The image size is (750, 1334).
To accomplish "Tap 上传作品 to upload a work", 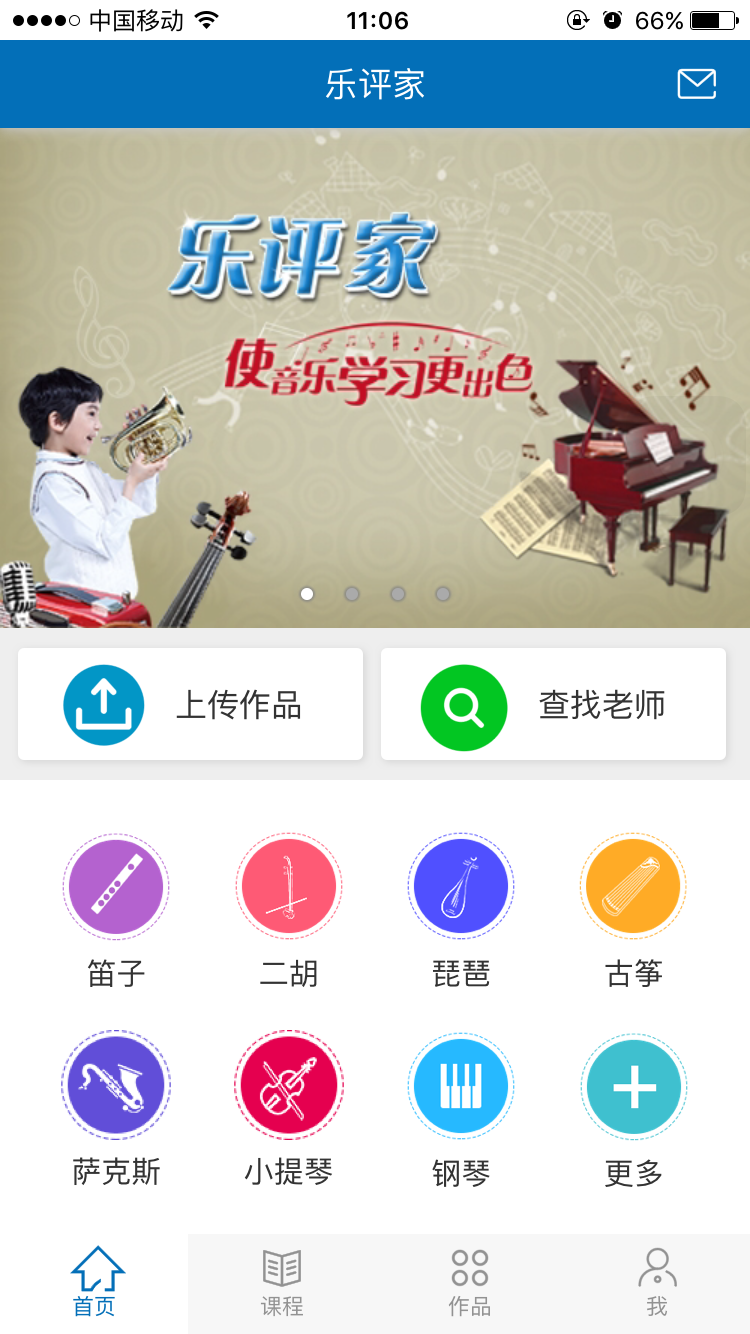I will click(190, 705).
